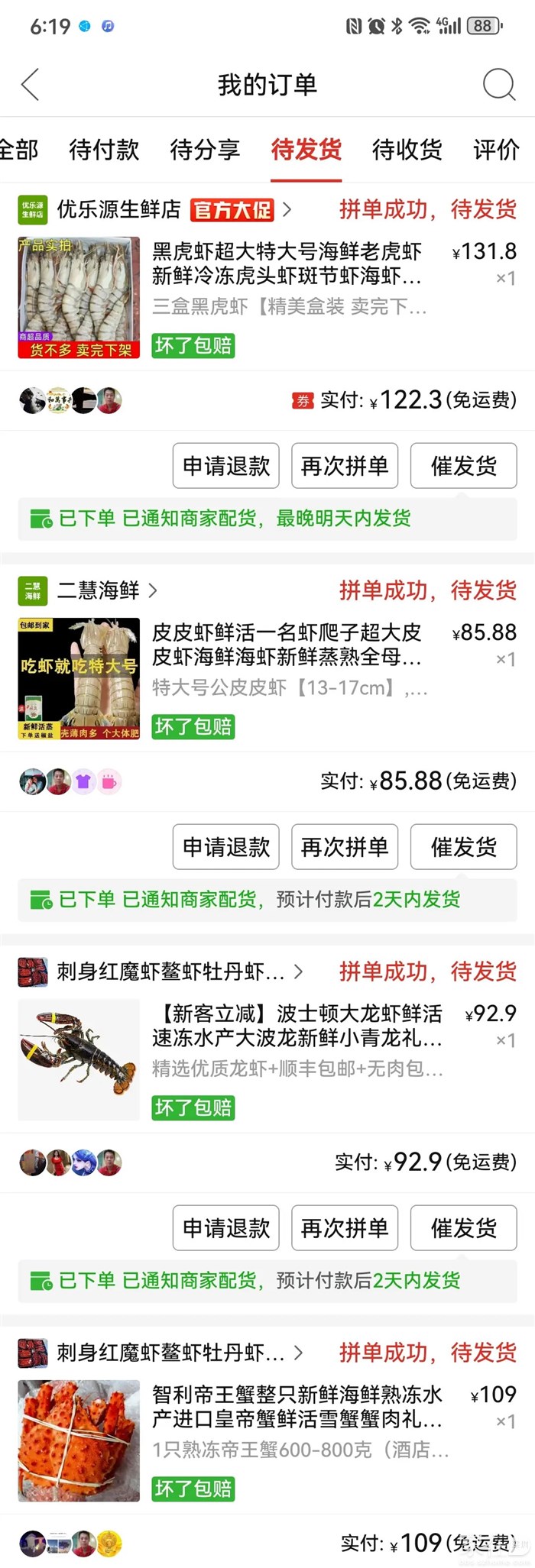Switch to 待收货 tab

(407, 150)
